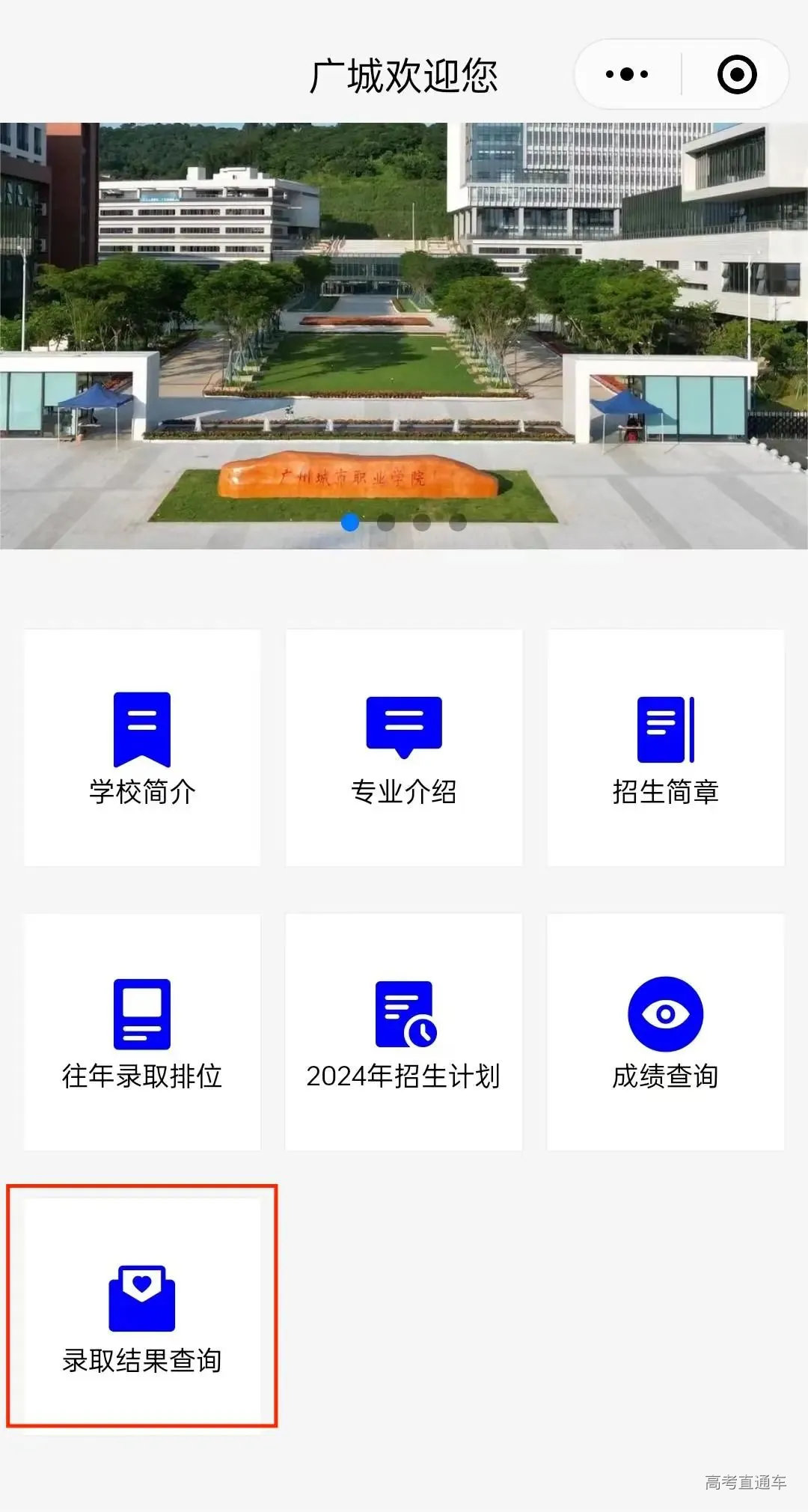Select the 成绩查询 eye icon
Screen dimensions: 808x1512
[x=664, y=1012]
